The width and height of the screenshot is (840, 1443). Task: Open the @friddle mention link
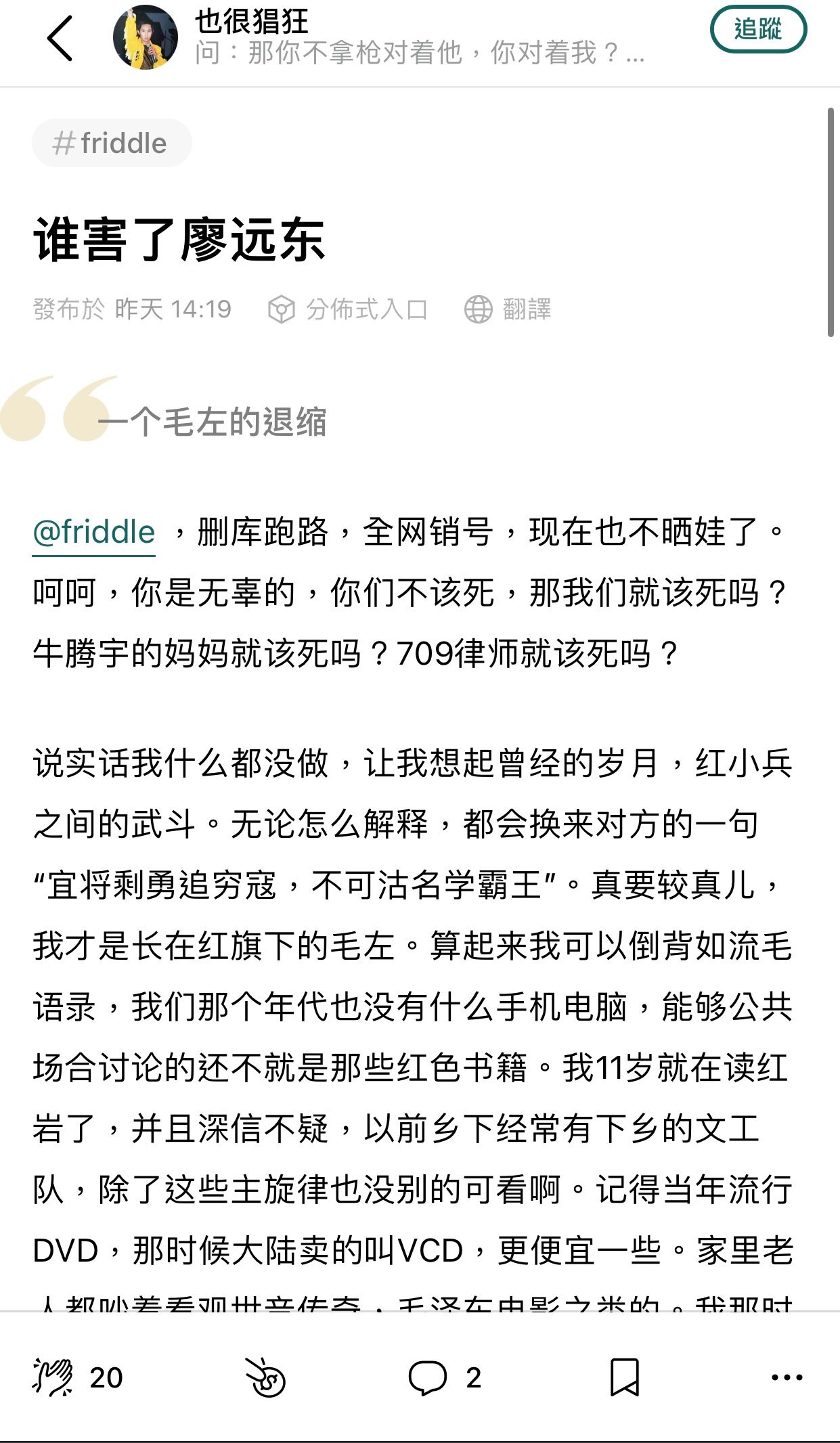point(94,533)
